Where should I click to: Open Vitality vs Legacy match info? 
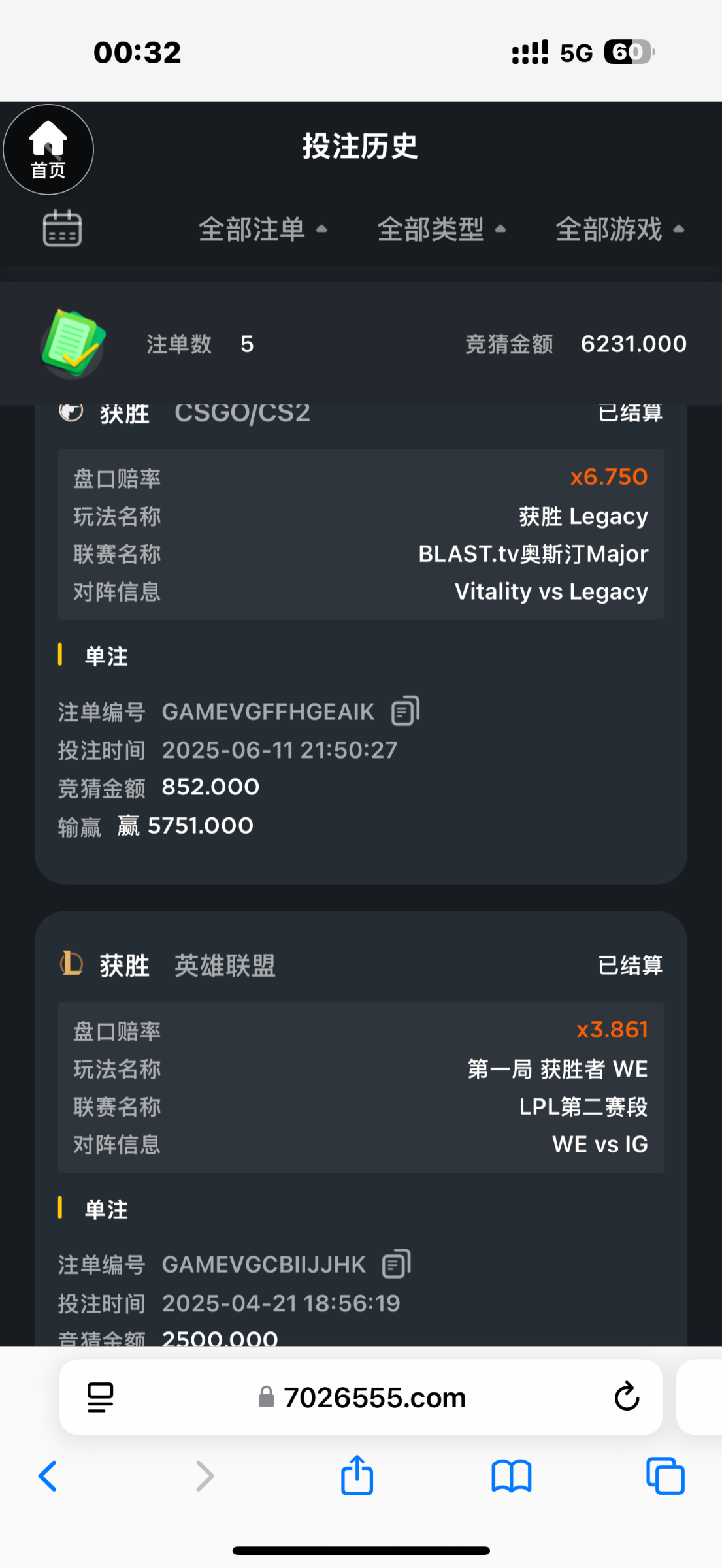(x=551, y=591)
